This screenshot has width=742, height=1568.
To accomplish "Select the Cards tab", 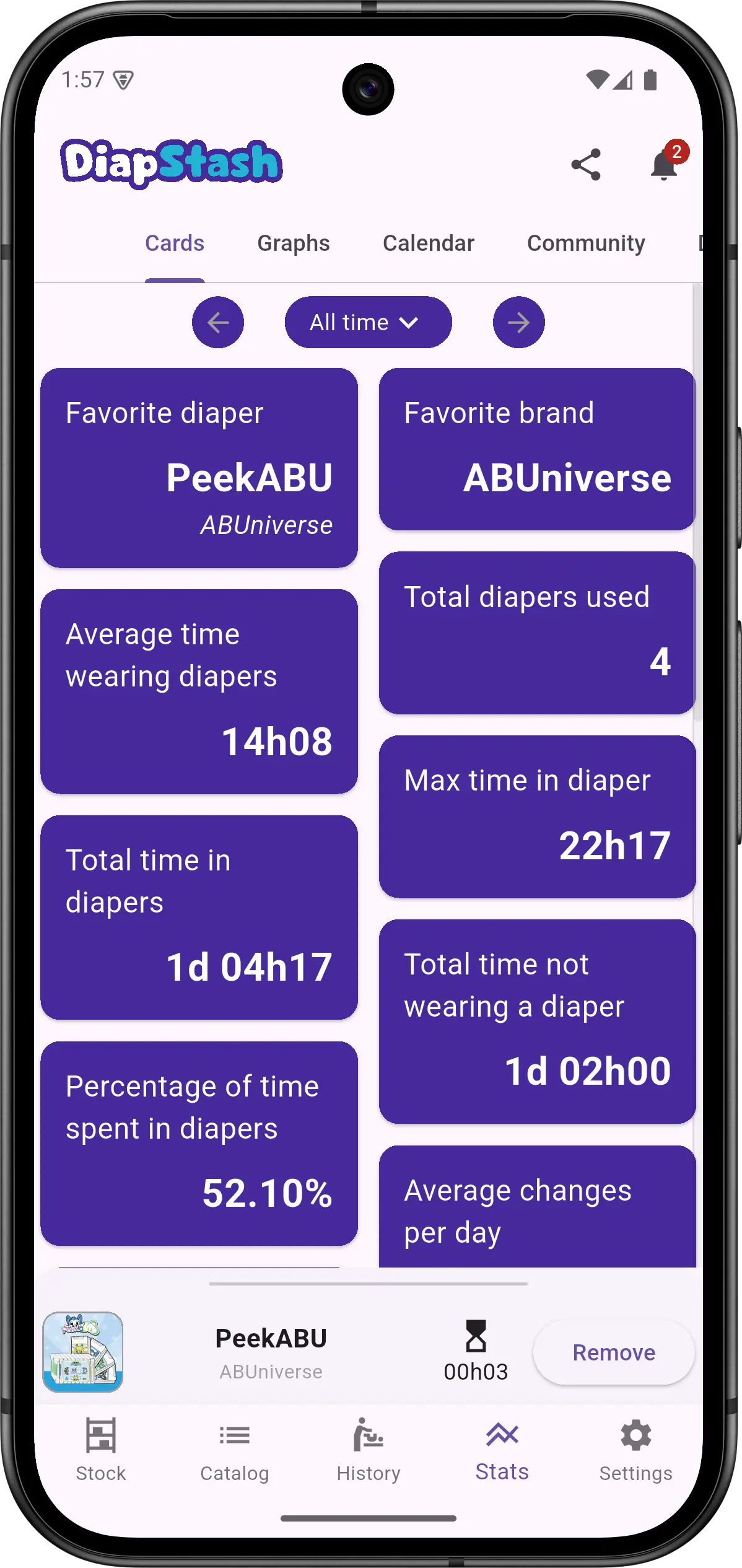I will click(x=175, y=243).
